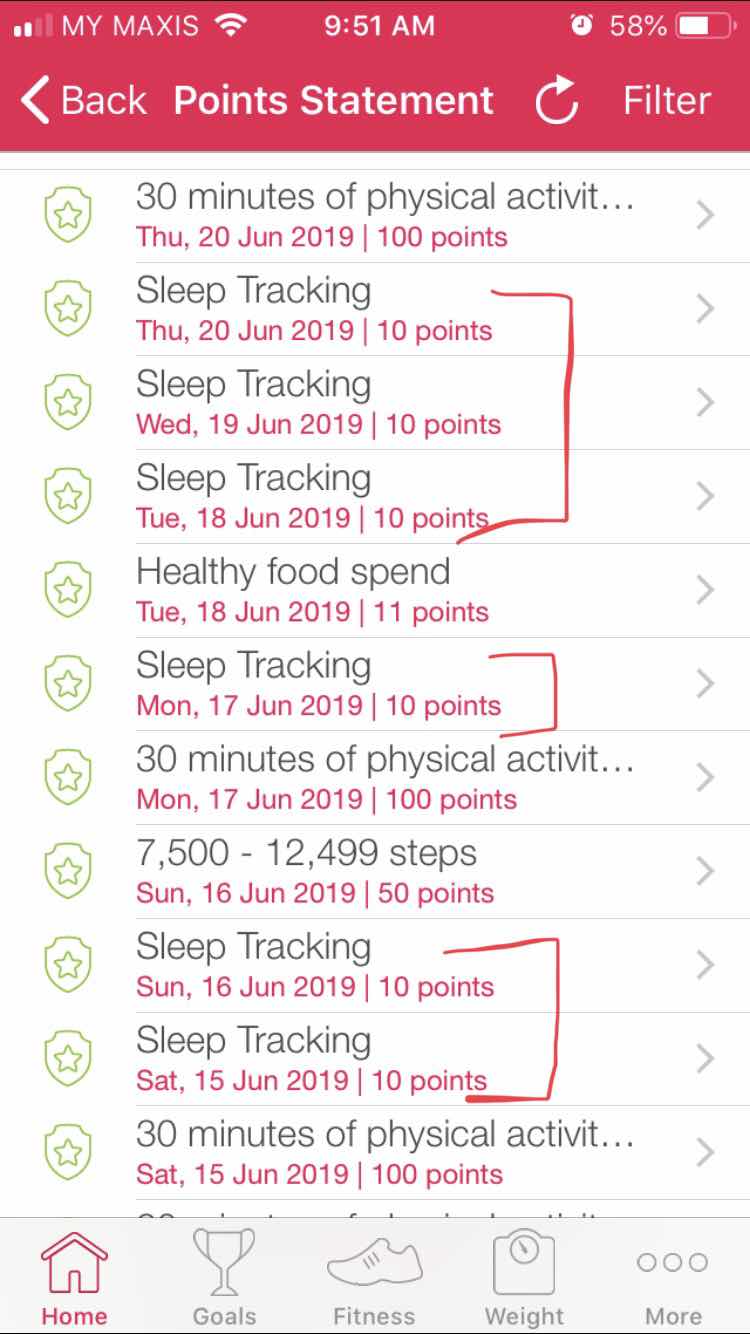Open the Filter options

pos(666,101)
